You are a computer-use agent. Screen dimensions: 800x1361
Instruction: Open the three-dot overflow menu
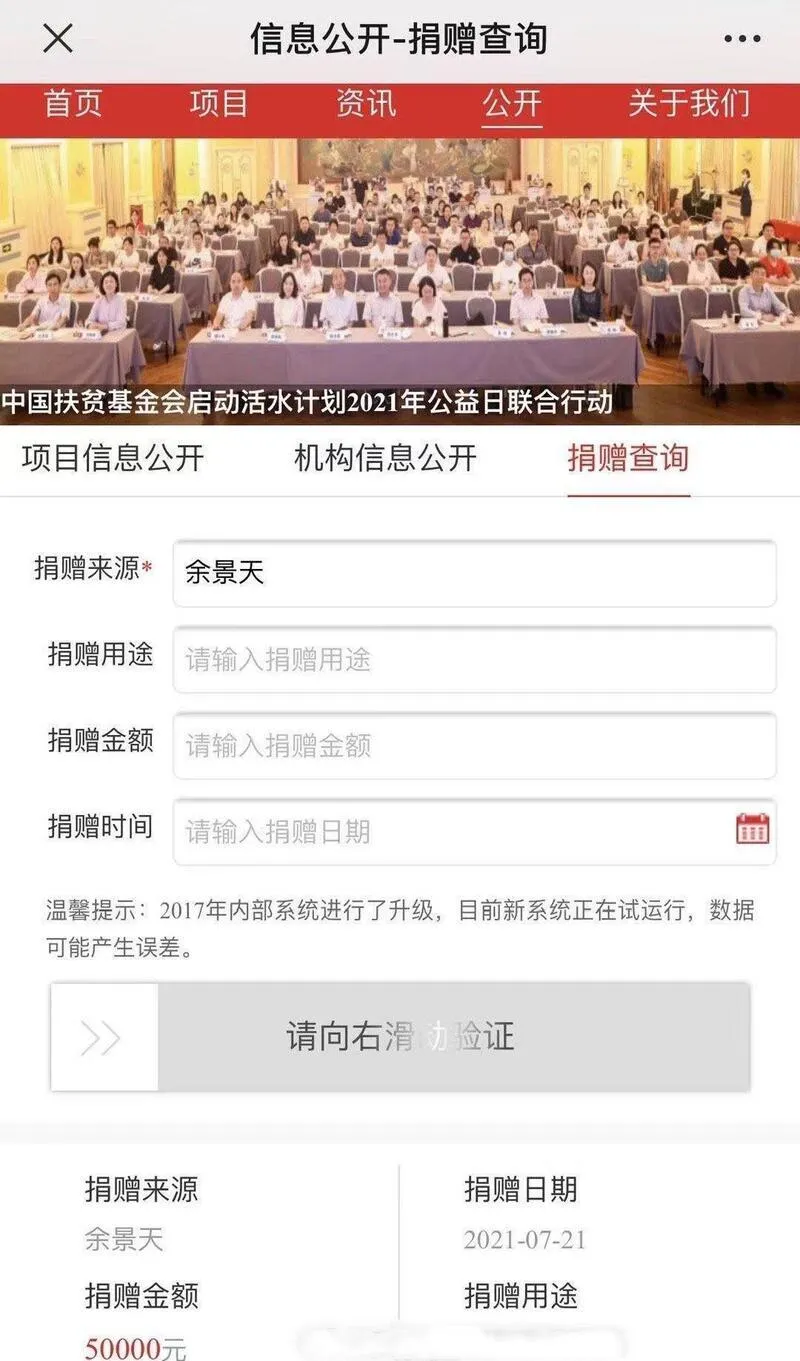[x=742, y=40]
